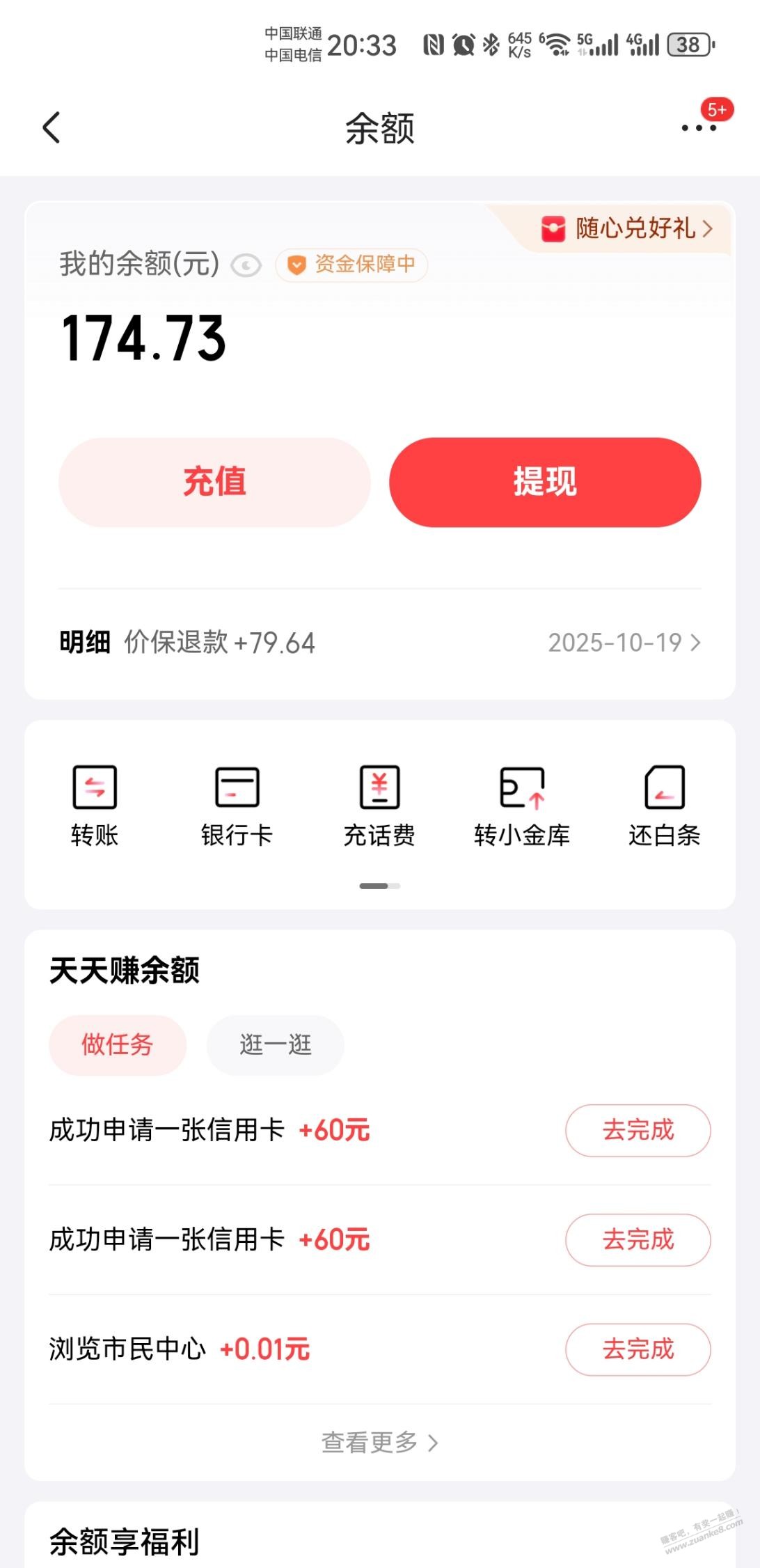Tap 去完成 for 浏览市民中心
The width and height of the screenshot is (760, 1568).
click(x=638, y=1349)
